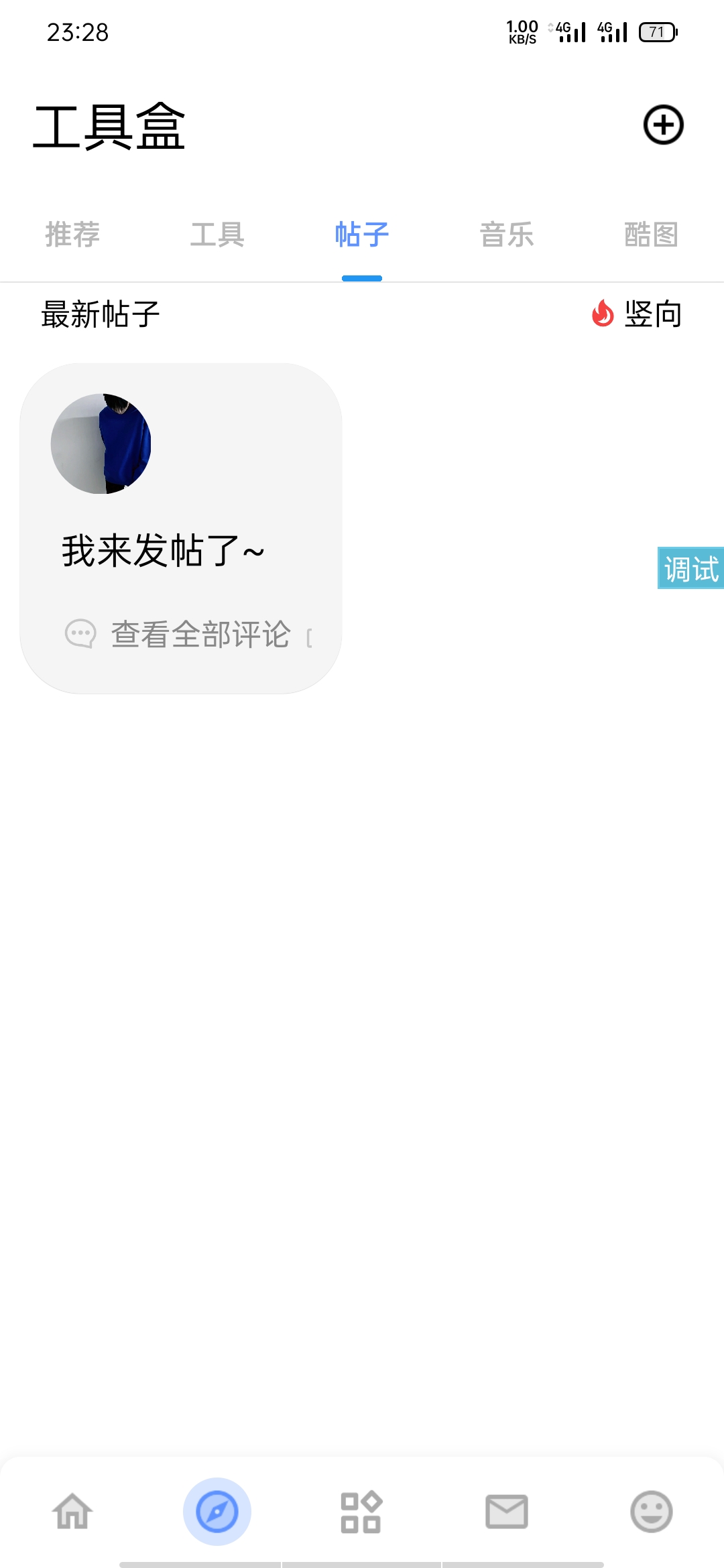The width and height of the screenshot is (724, 1568).
Task: Switch to the 酷图 tab
Action: tap(651, 235)
